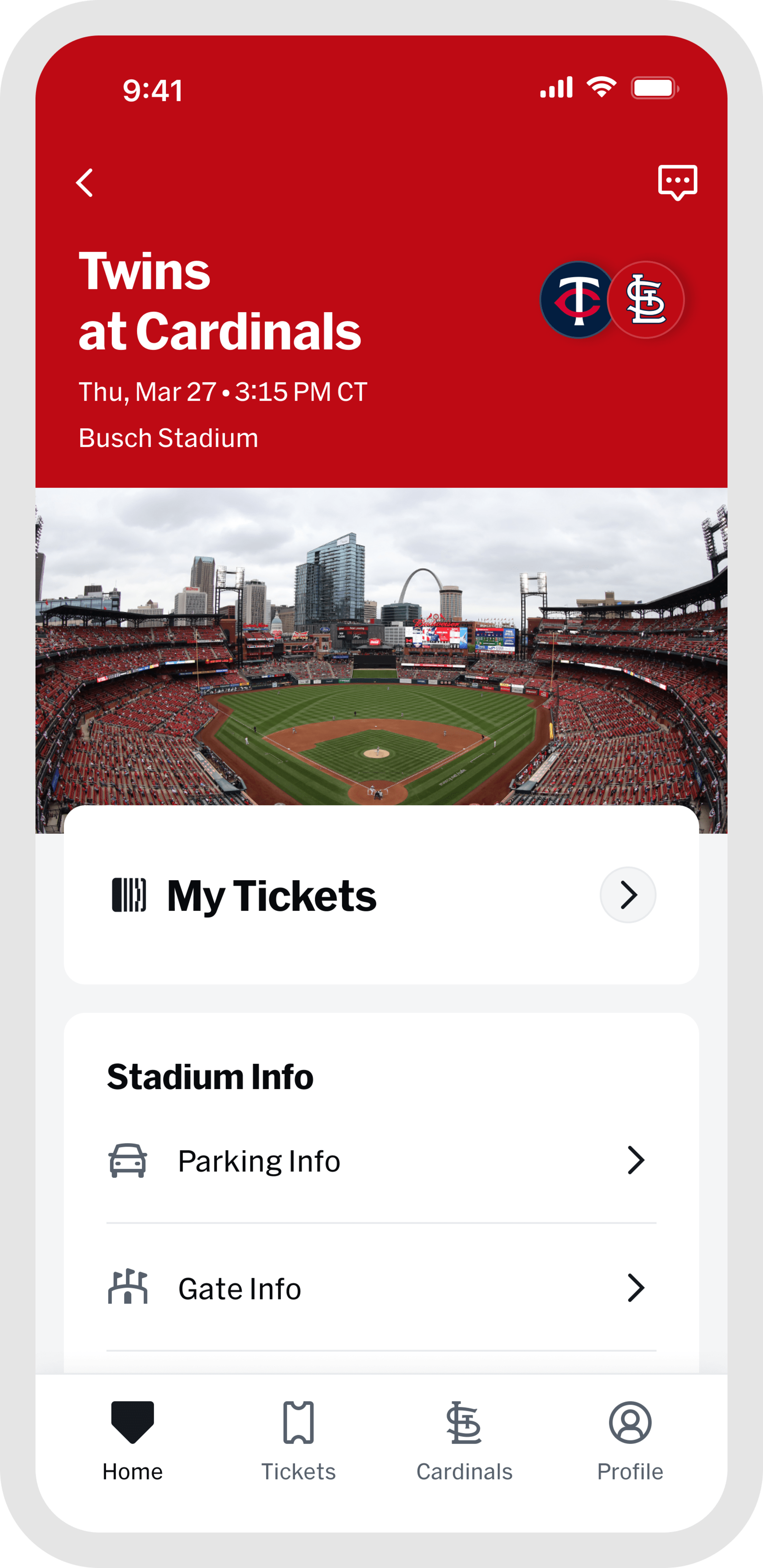Open the chat message icon top right

click(x=678, y=182)
